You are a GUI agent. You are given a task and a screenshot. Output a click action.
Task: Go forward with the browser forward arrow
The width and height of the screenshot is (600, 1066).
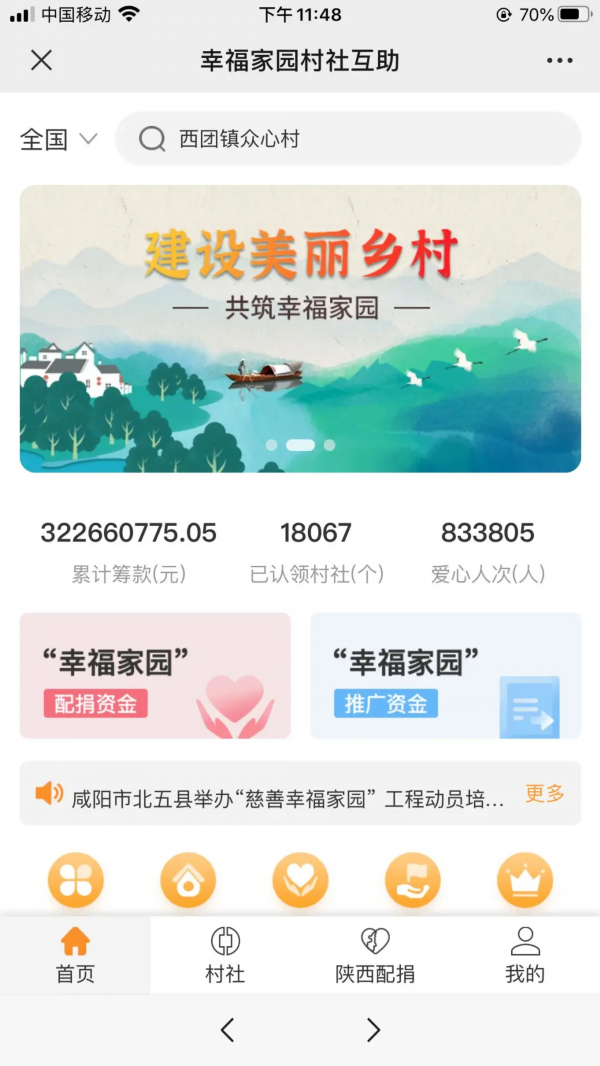(373, 1030)
